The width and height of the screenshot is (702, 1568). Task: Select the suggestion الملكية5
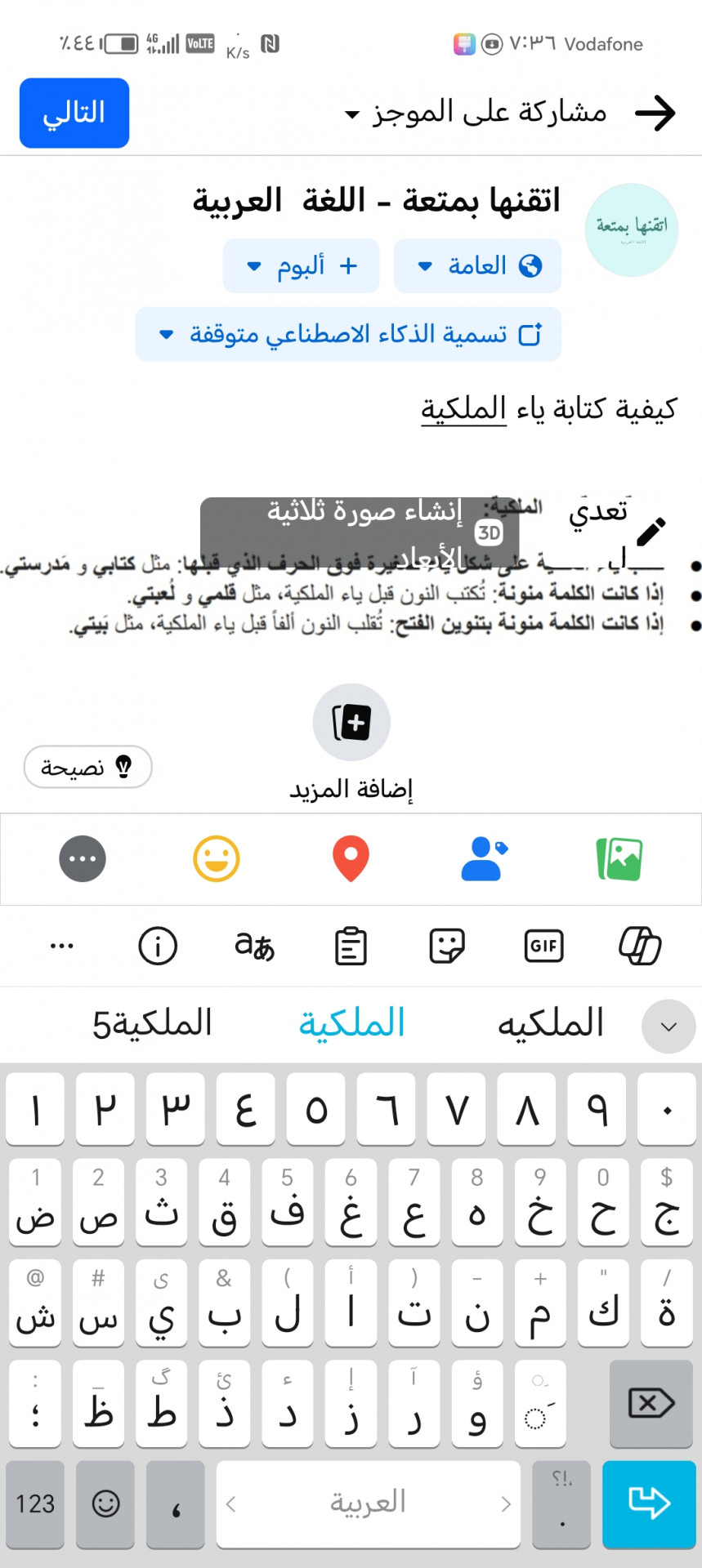point(152,1023)
